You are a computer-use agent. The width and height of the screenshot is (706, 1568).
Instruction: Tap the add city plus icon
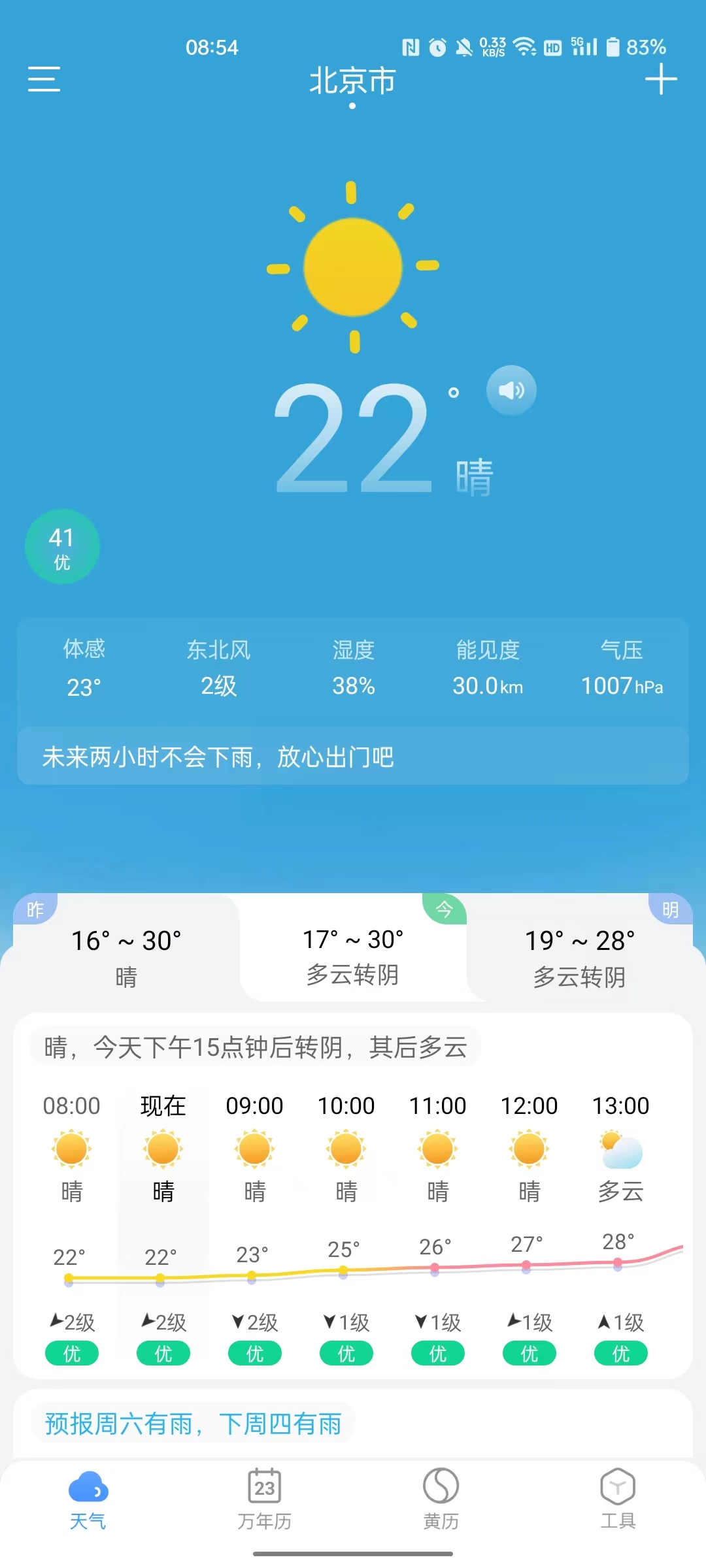pos(662,80)
